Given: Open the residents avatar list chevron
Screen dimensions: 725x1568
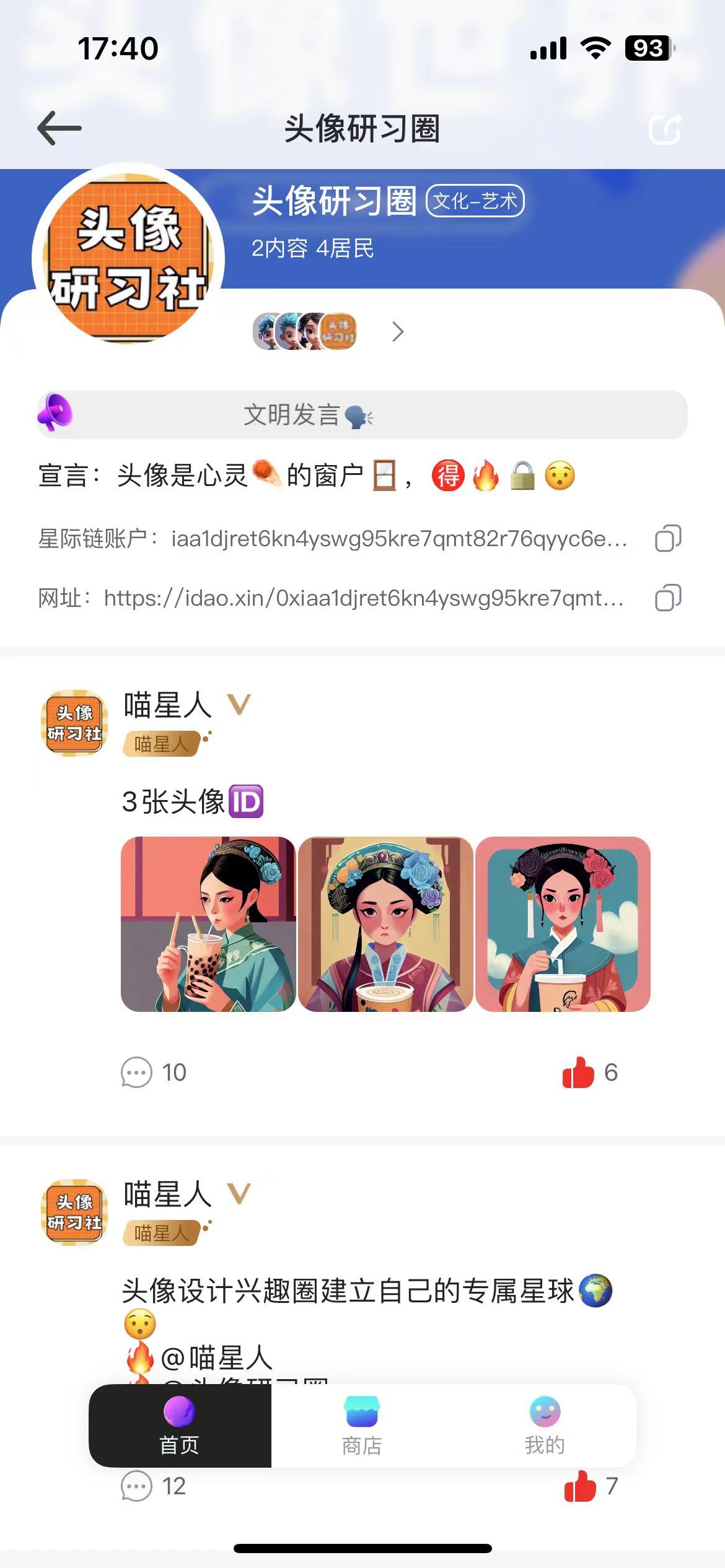Looking at the screenshot, I should (x=398, y=332).
